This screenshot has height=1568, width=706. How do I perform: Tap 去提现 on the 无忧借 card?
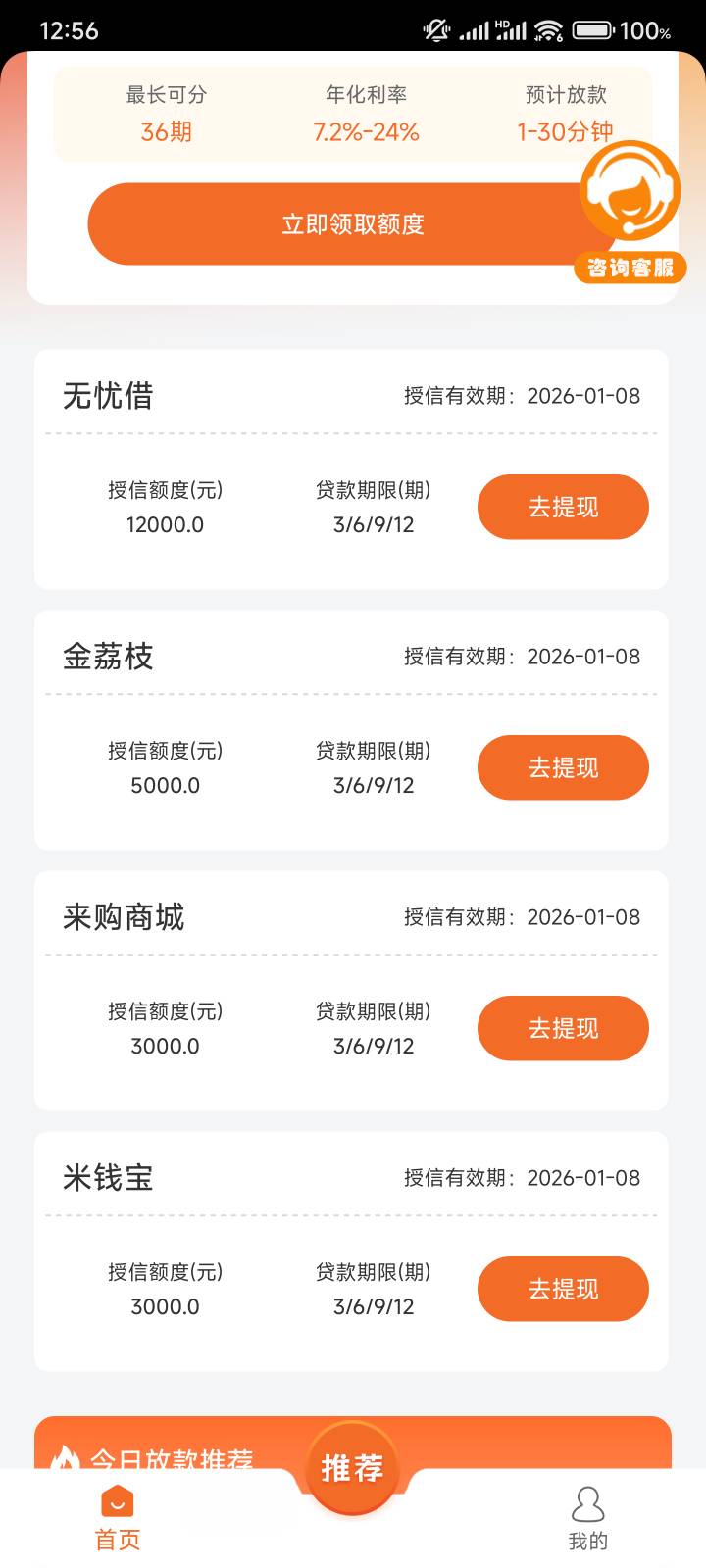pyautogui.click(x=563, y=507)
